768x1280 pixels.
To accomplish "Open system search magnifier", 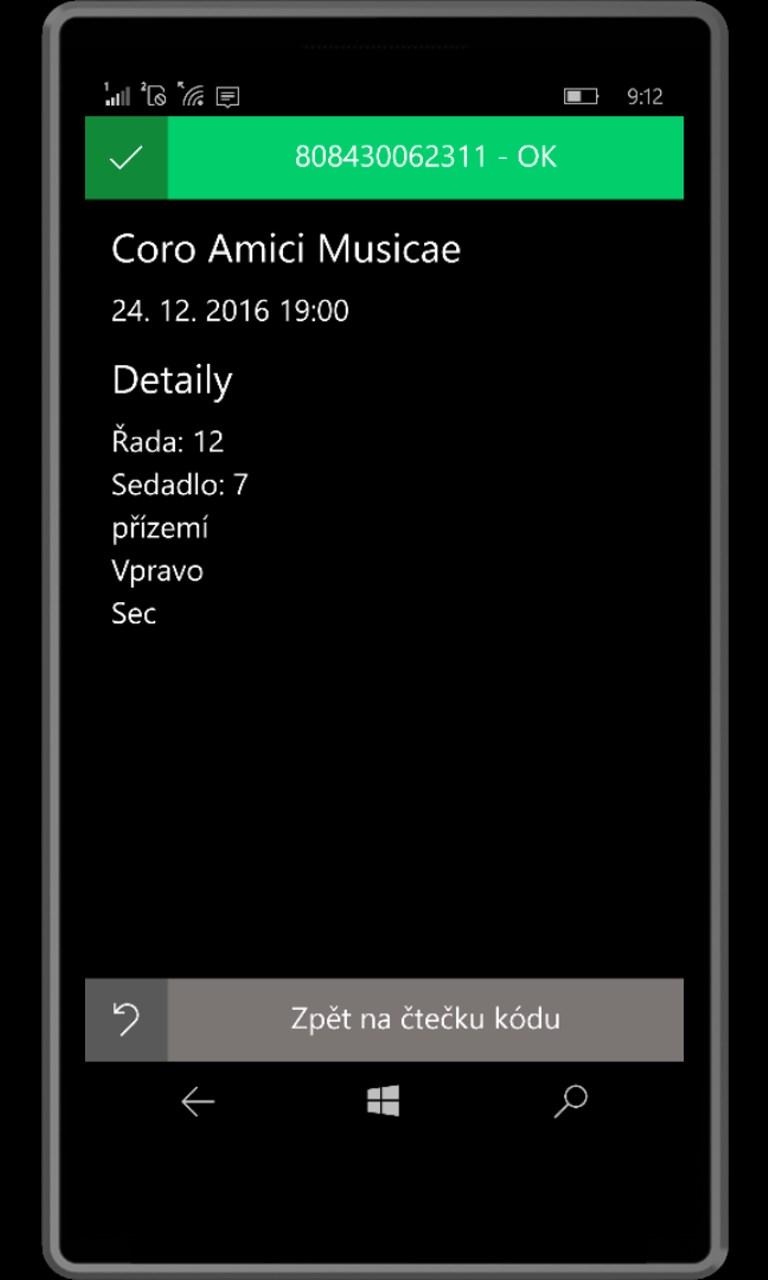I will [x=570, y=1101].
